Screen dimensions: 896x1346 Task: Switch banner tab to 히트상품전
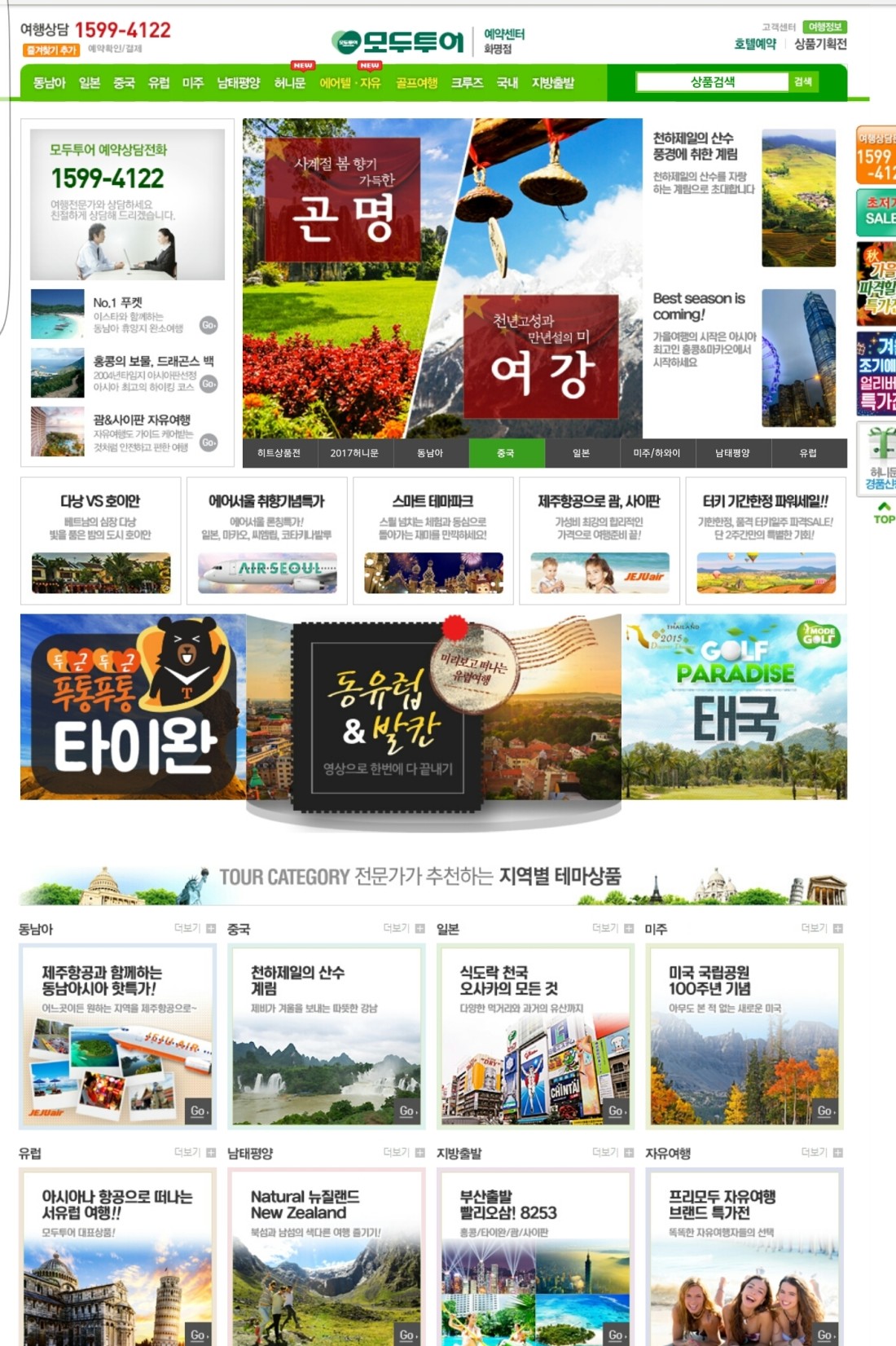tap(279, 453)
